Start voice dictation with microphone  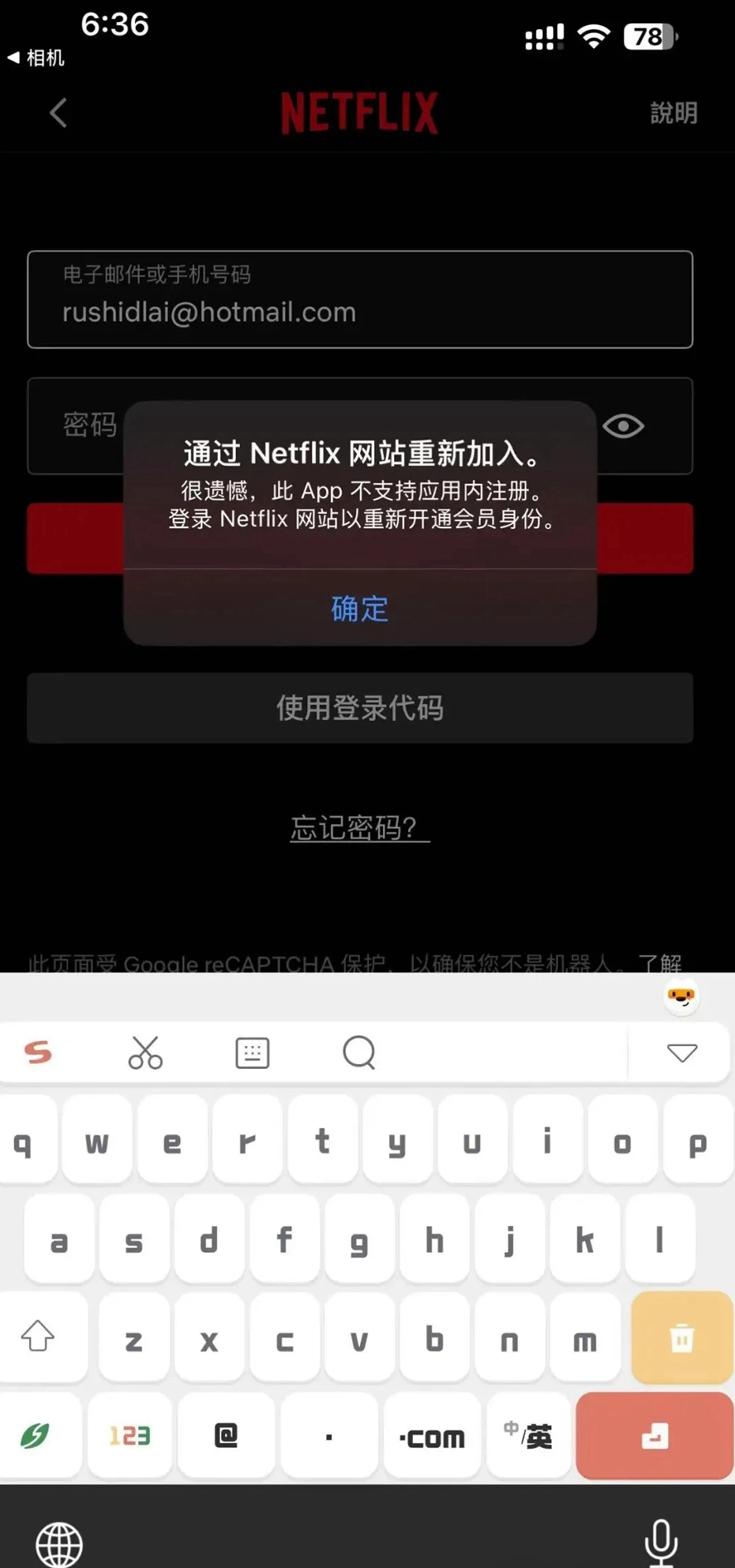pos(661,1542)
